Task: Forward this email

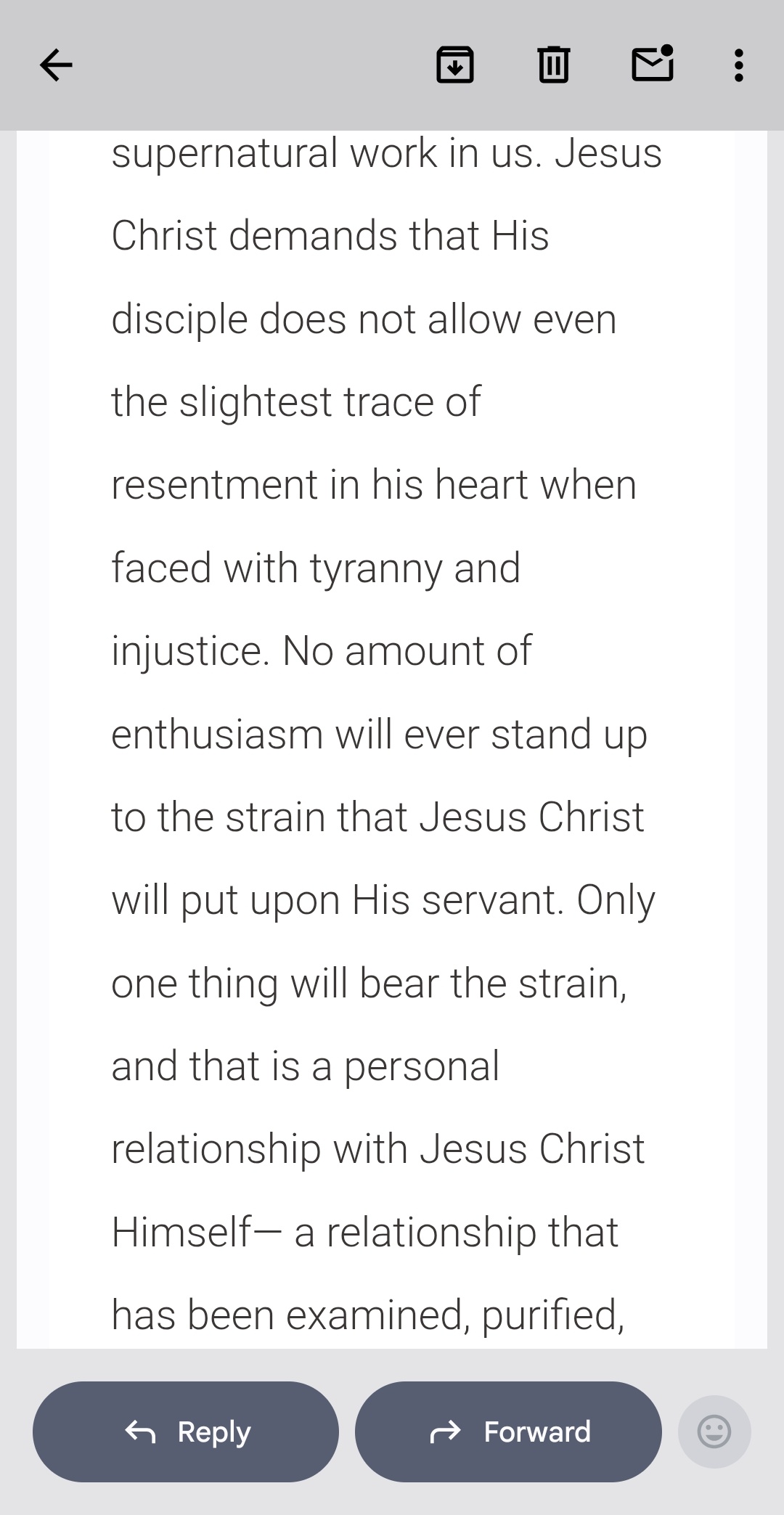Action: [508, 1432]
